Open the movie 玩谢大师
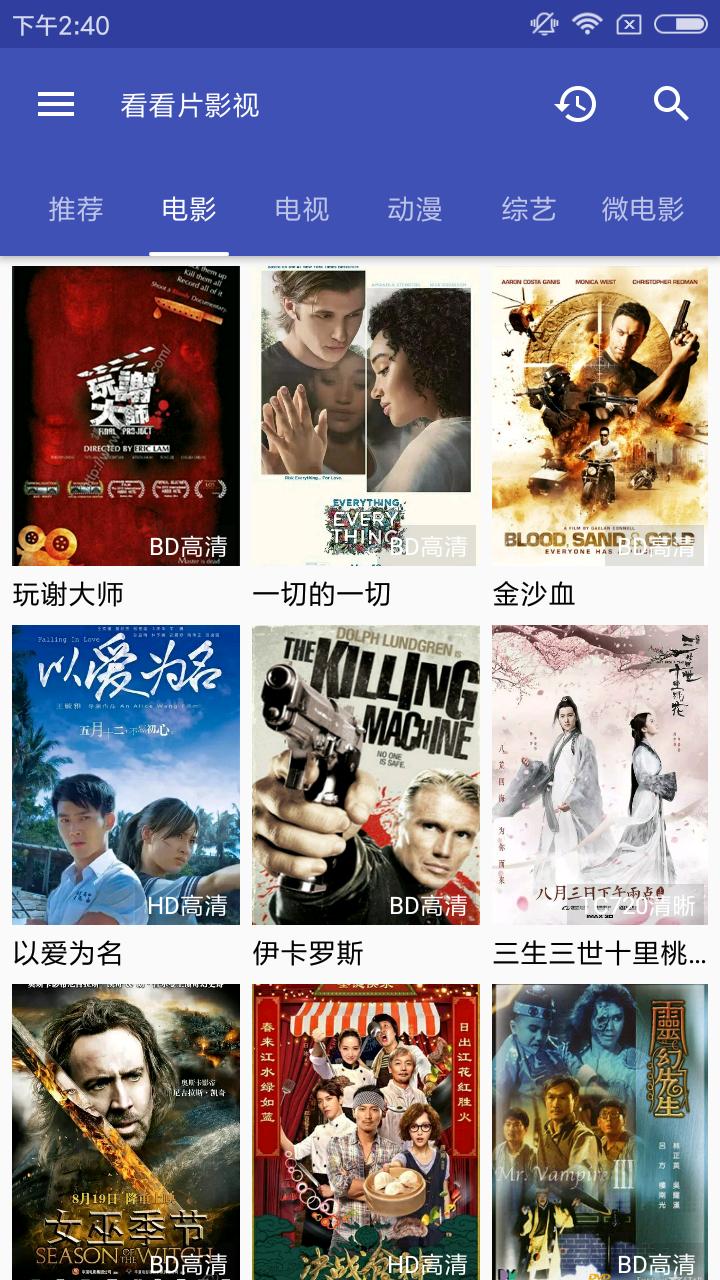Viewport: 720px width, 1280px height. [x=125, y=415]
